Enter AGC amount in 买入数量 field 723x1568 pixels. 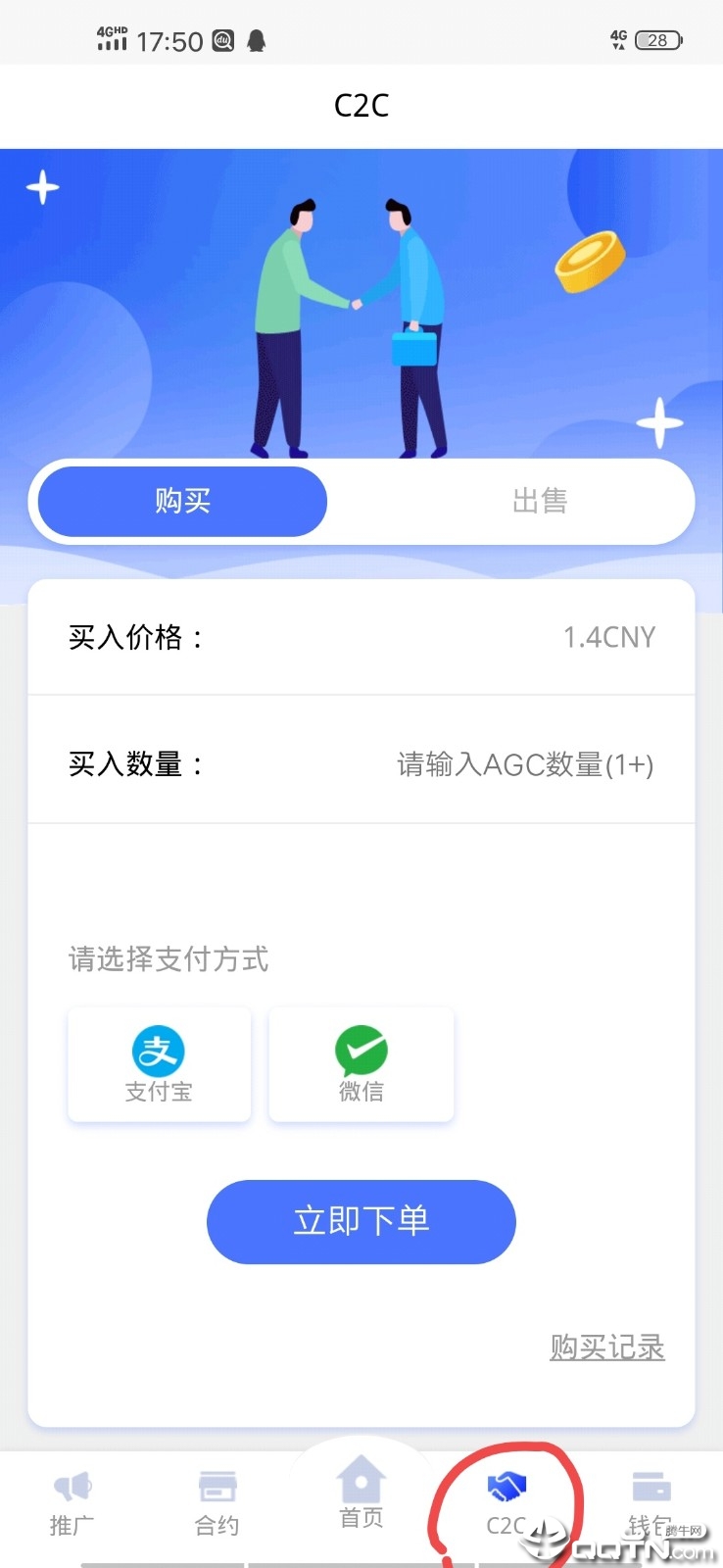pos(524,764)
